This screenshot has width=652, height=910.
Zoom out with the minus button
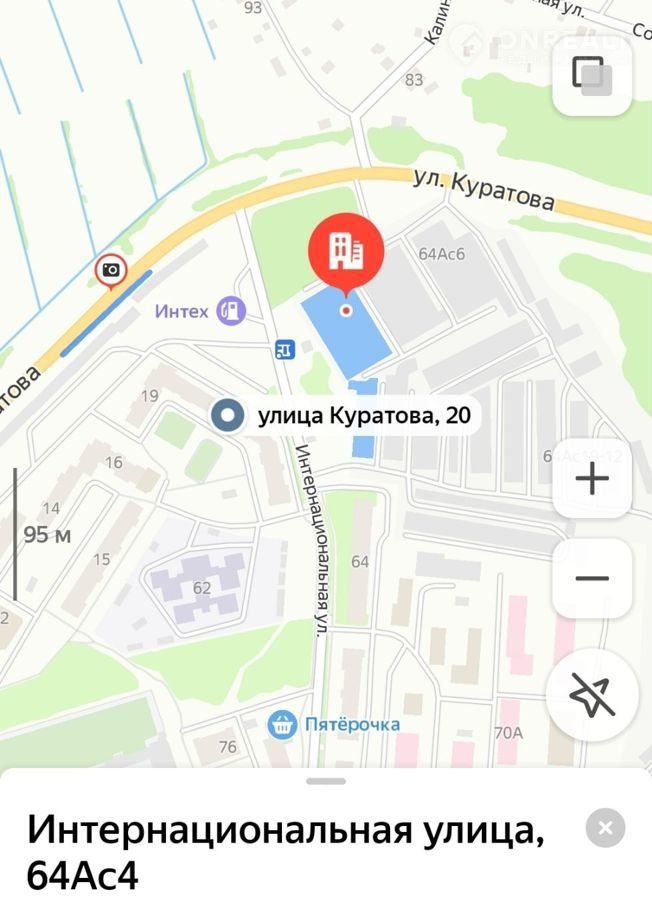(x=592, y=578)
